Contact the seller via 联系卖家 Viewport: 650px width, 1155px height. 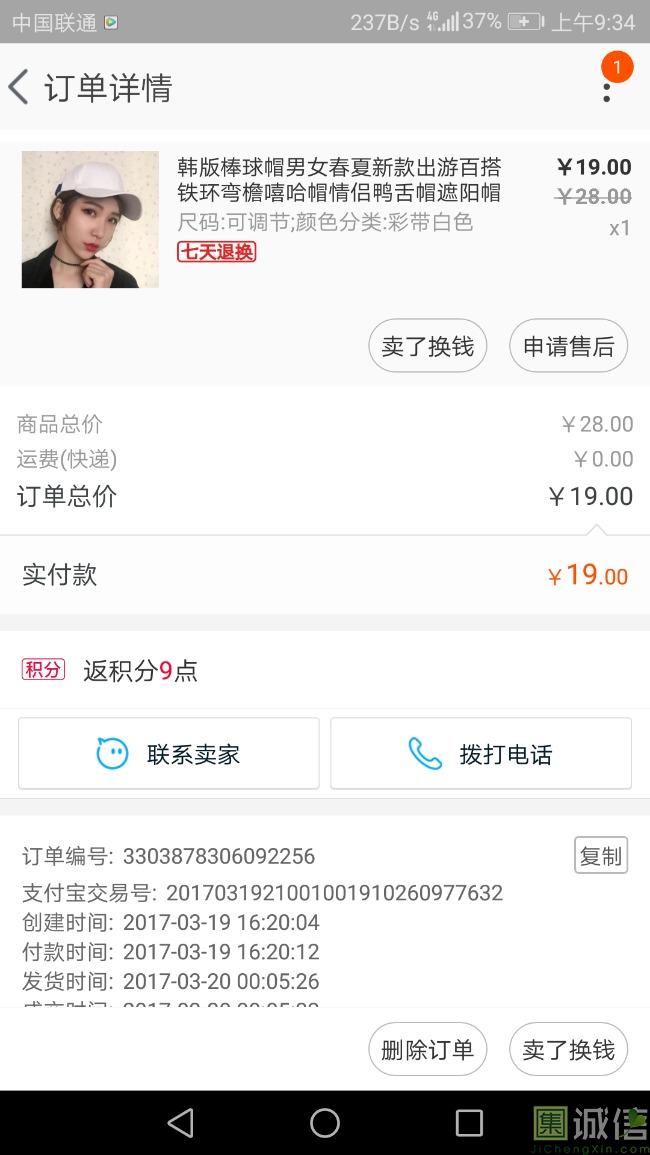[169, 753]
